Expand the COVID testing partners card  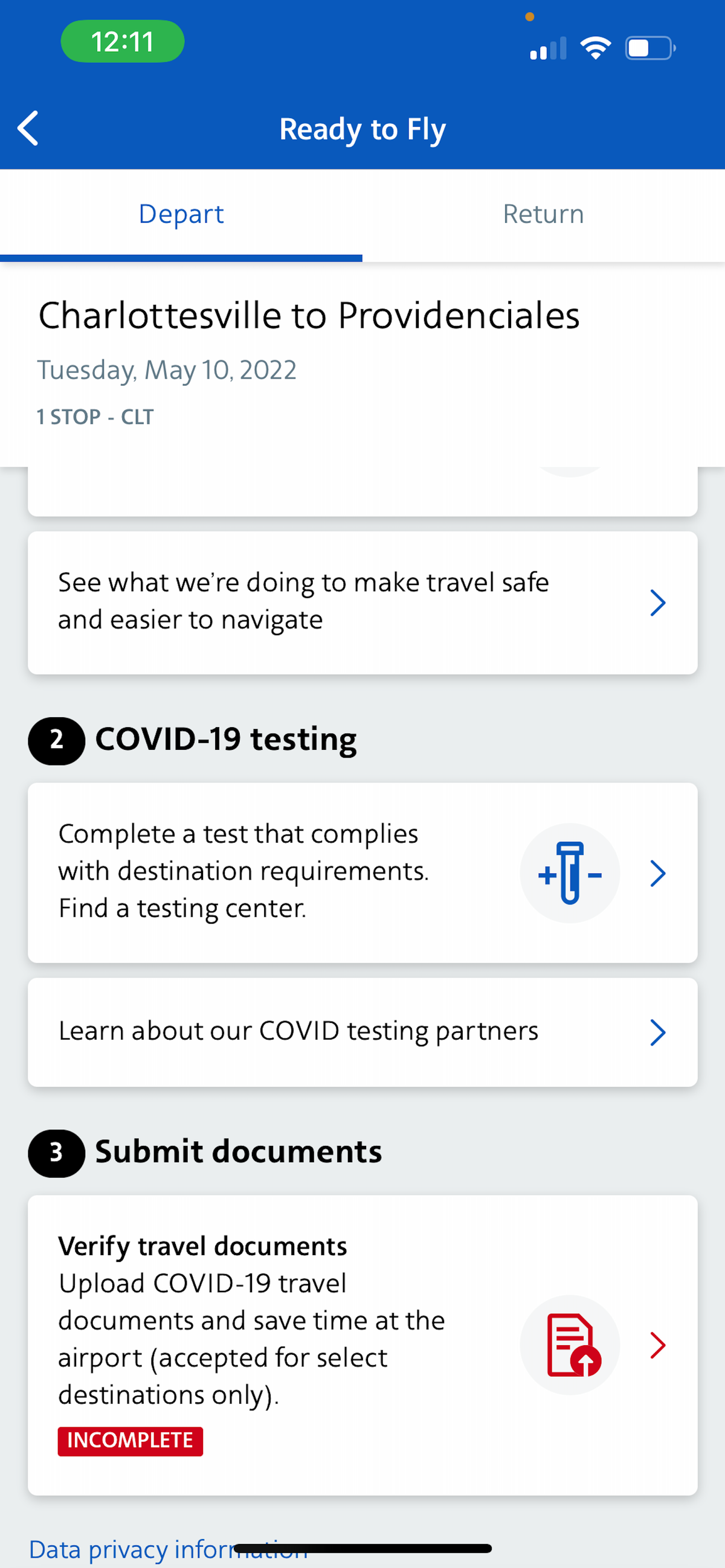coord(657,1032)
